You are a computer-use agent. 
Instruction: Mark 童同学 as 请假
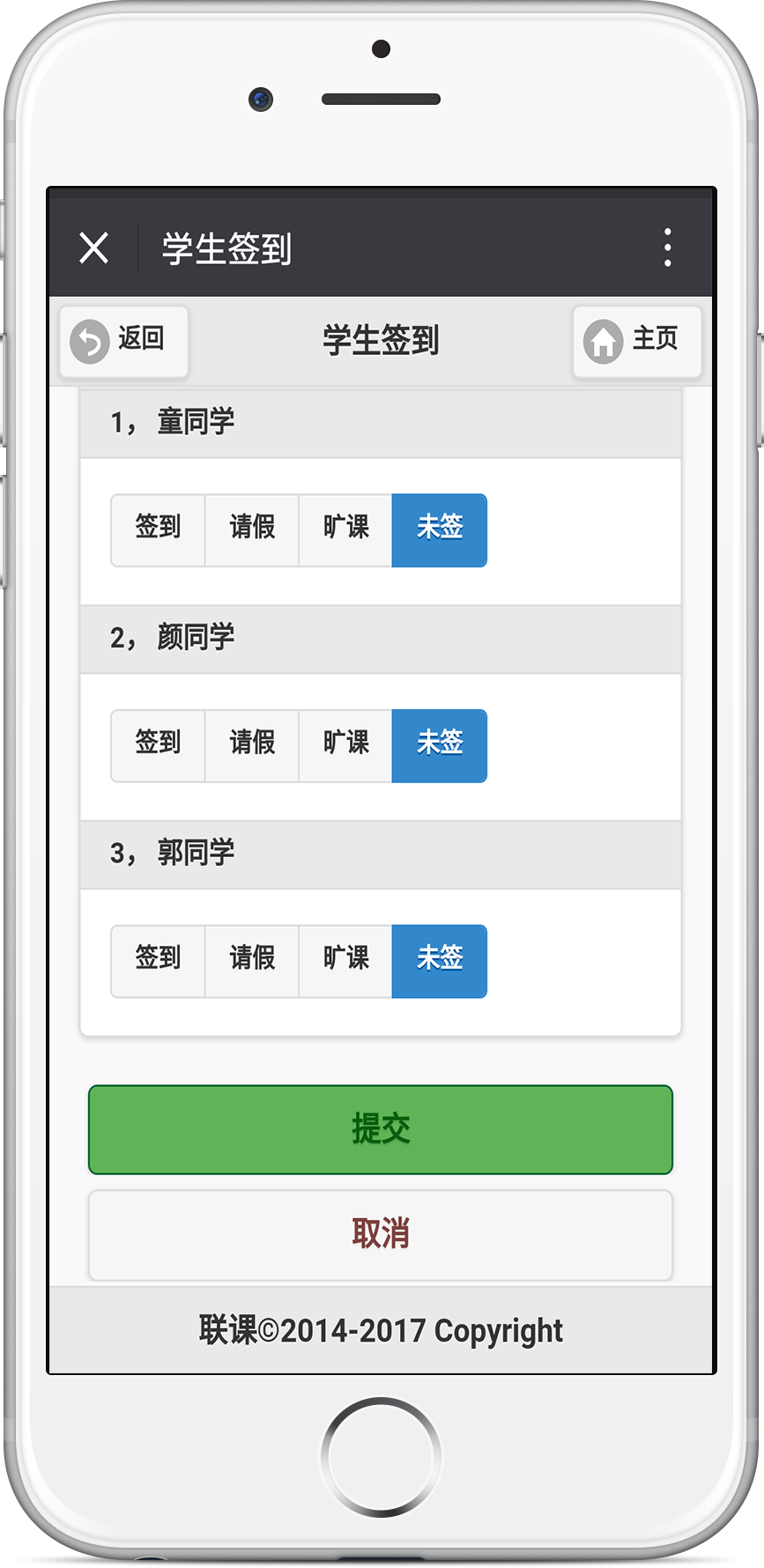(x=252, y=530)
